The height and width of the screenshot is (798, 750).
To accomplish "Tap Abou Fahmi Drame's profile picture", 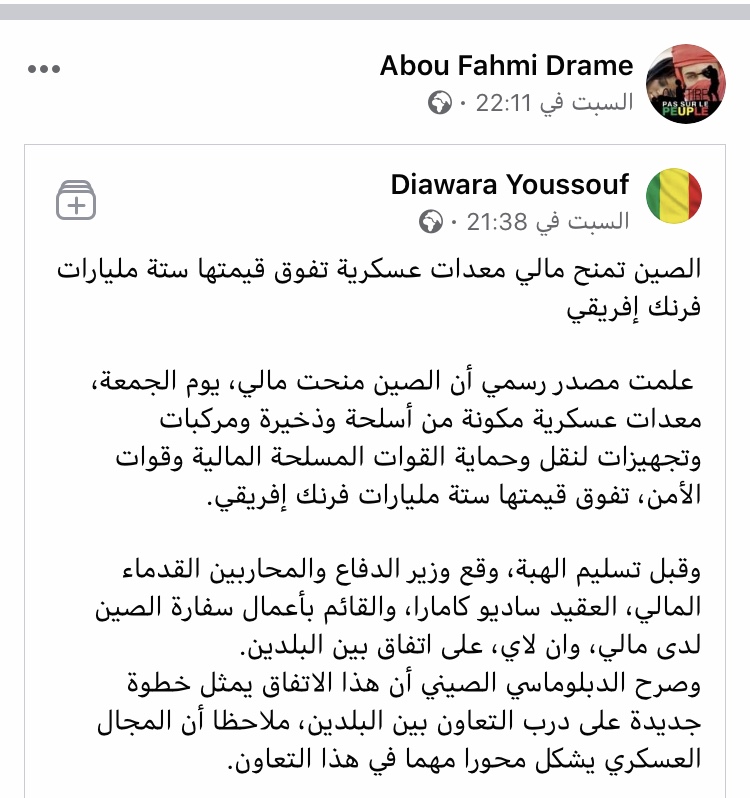I will (686, 83).
